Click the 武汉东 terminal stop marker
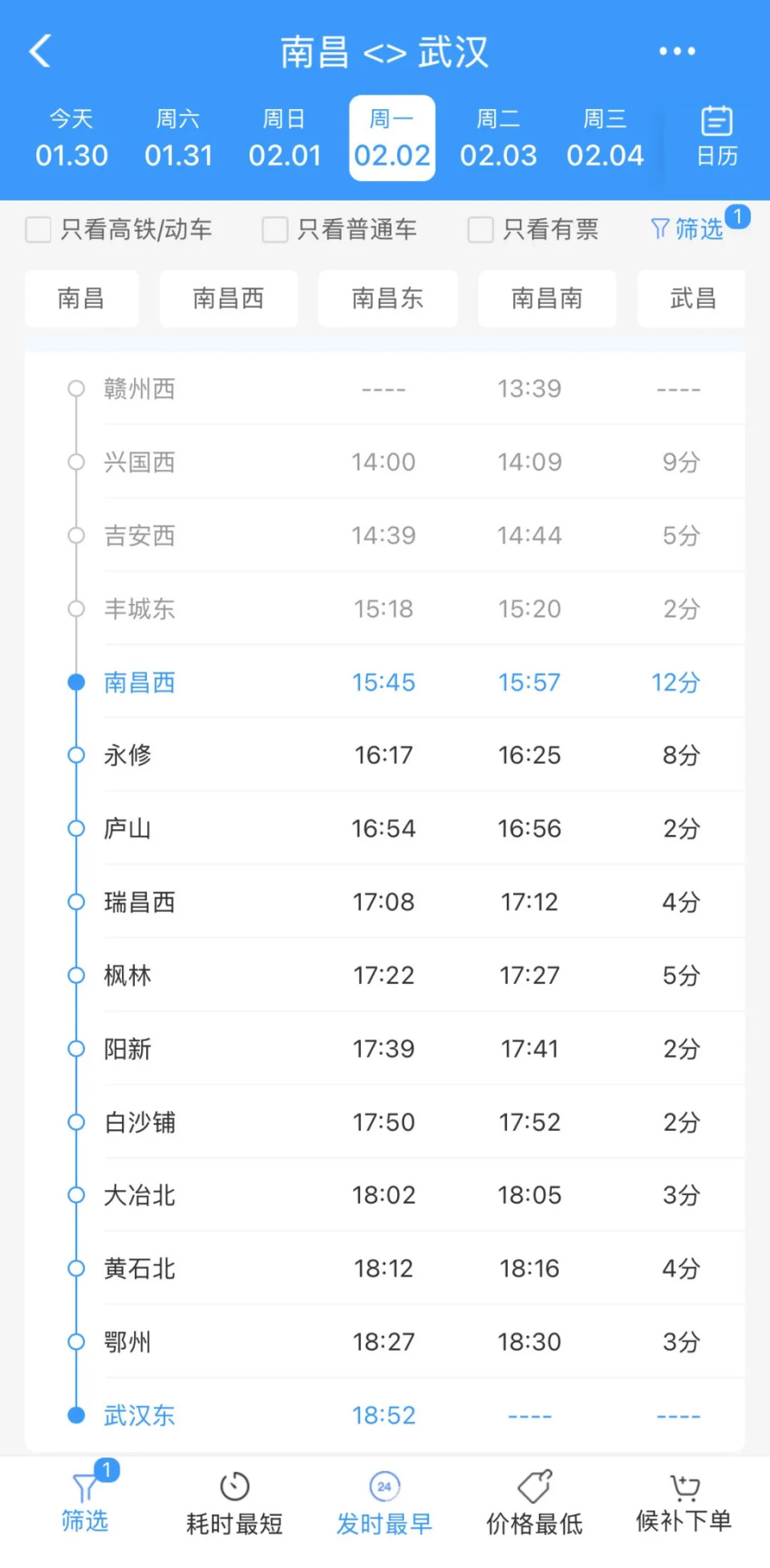This screenshot has width=770, height=1568. pyautogui.click(x=76, y=1414)
